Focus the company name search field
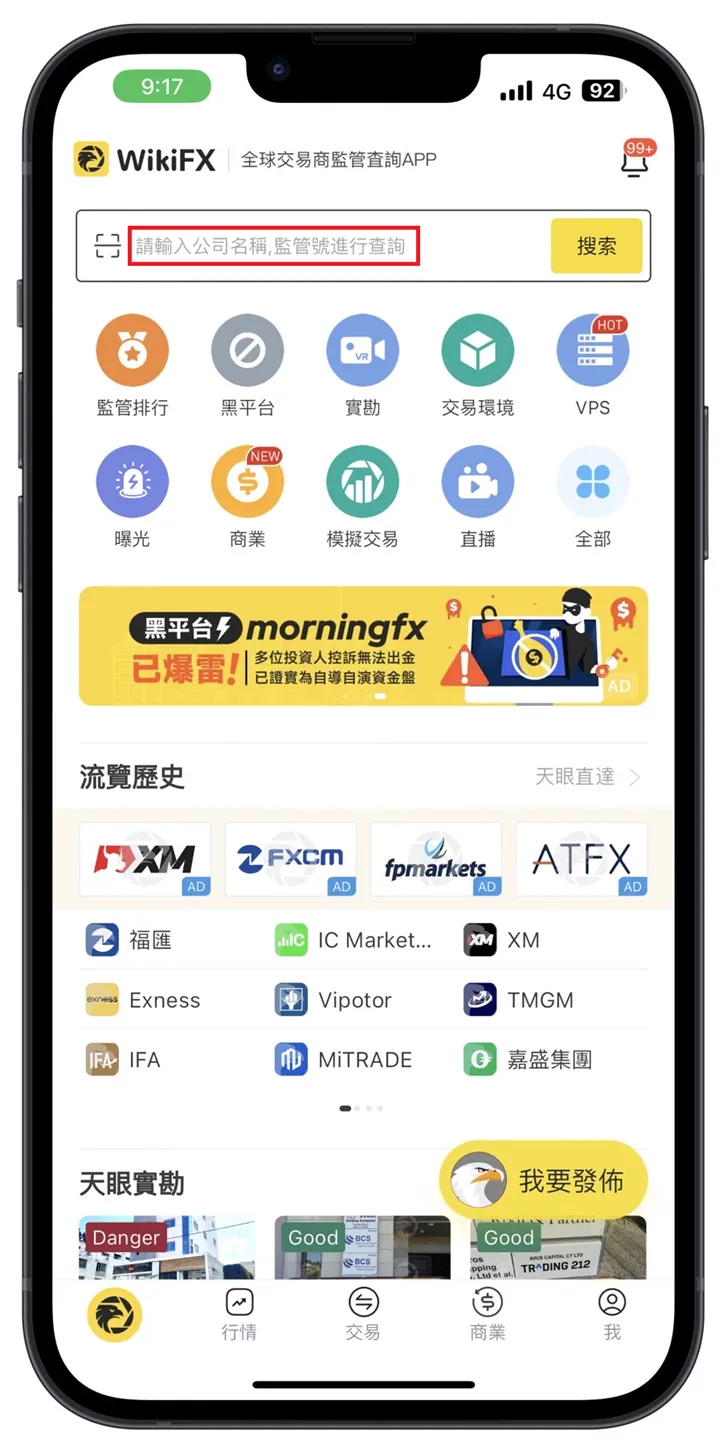Viewport: 727px width, 1454px height. (x=273, y=246)
